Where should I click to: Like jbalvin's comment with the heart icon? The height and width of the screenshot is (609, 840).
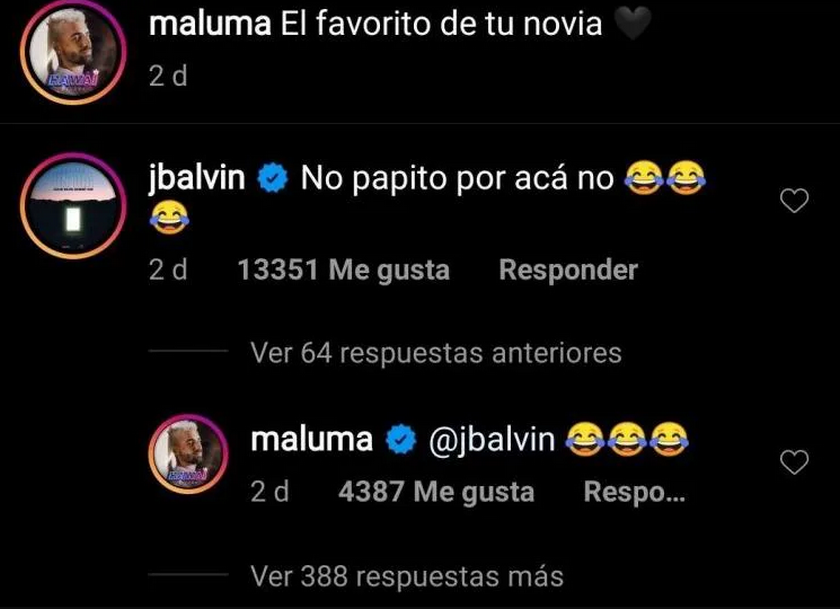pyautogui.click(x=793, y=202)
